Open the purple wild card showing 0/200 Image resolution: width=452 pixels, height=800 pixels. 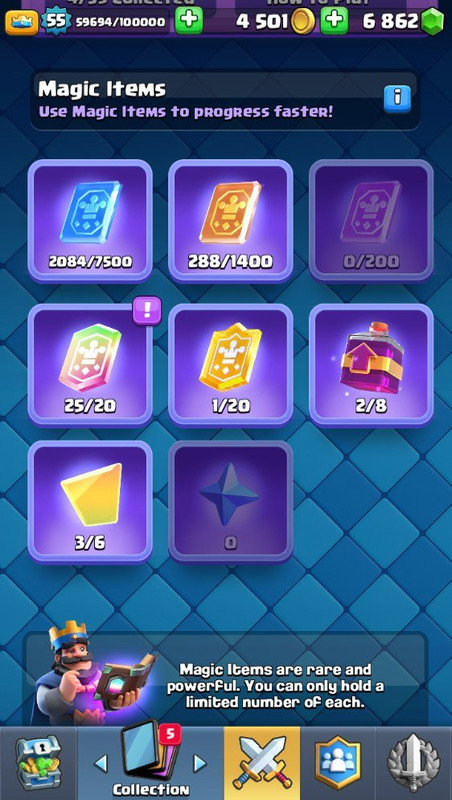[371, 220]
